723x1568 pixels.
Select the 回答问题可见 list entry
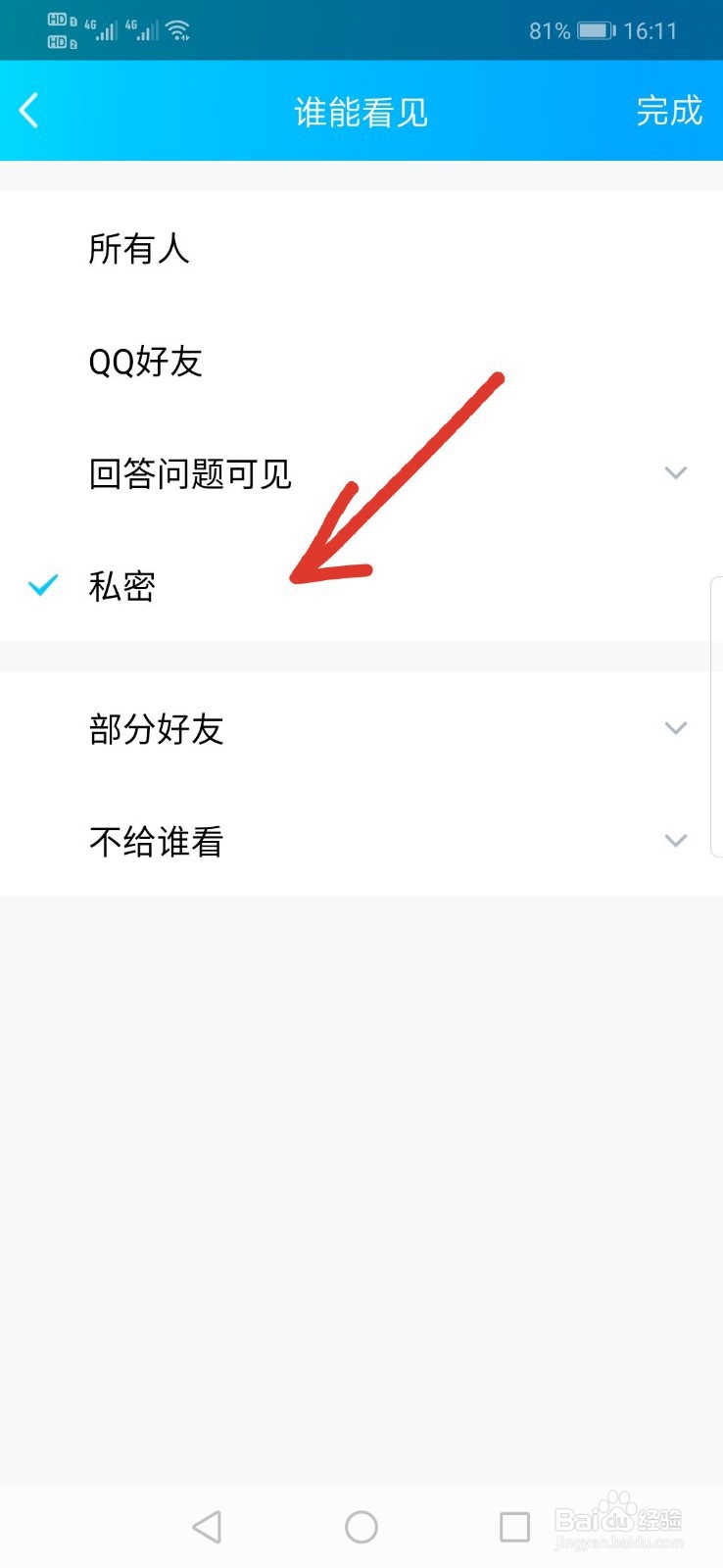189,473
